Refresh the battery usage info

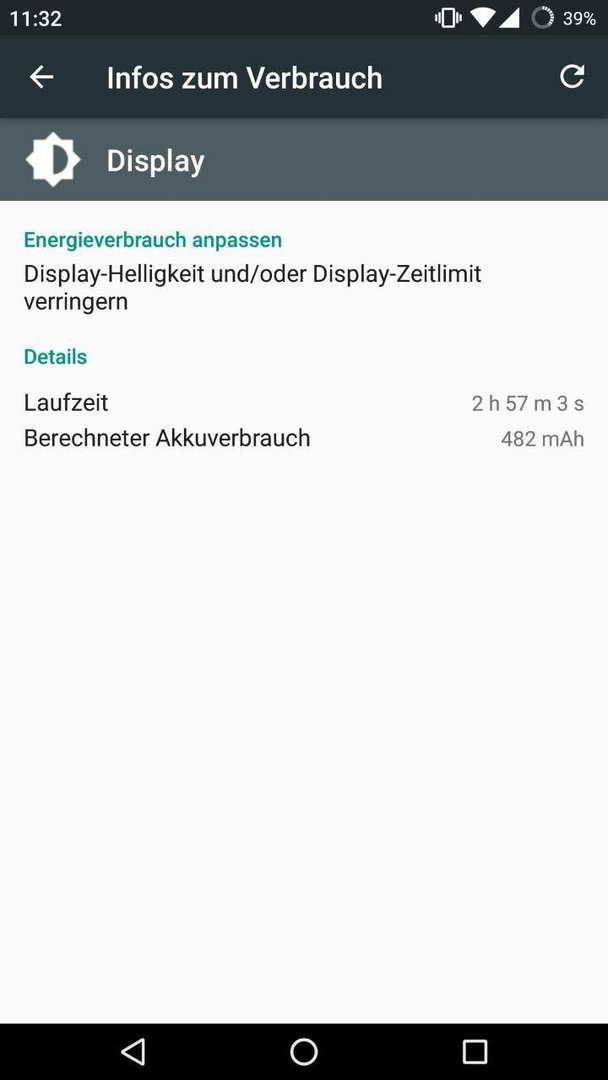pos(572,76)
